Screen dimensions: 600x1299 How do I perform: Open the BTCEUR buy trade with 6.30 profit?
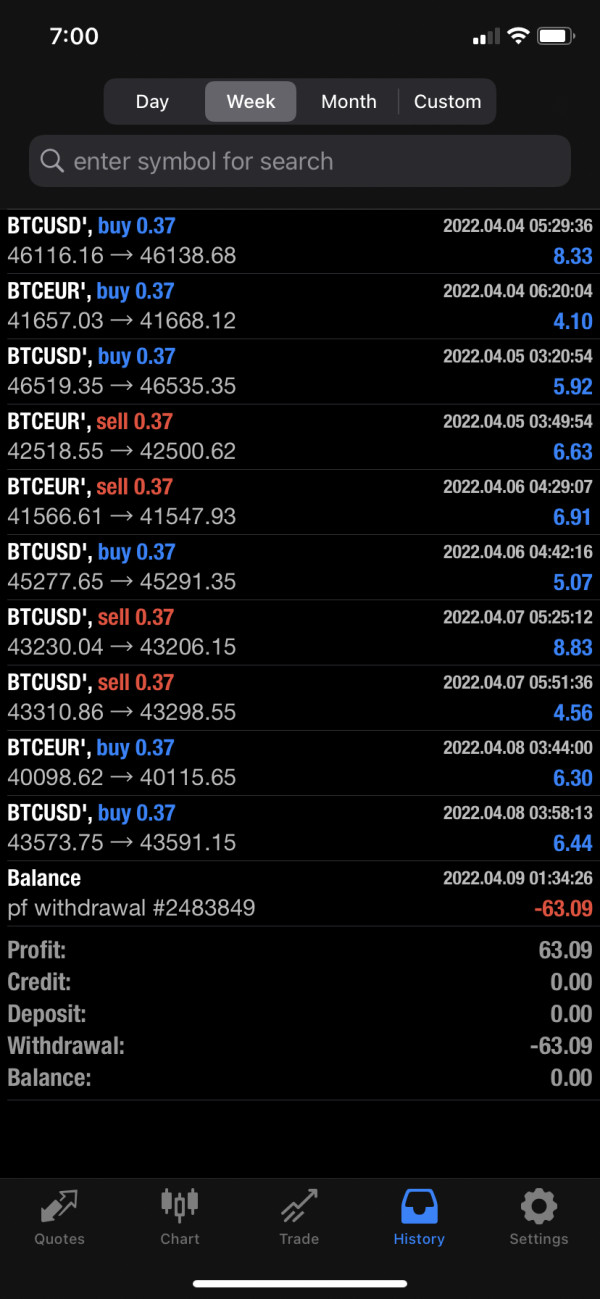300,762
